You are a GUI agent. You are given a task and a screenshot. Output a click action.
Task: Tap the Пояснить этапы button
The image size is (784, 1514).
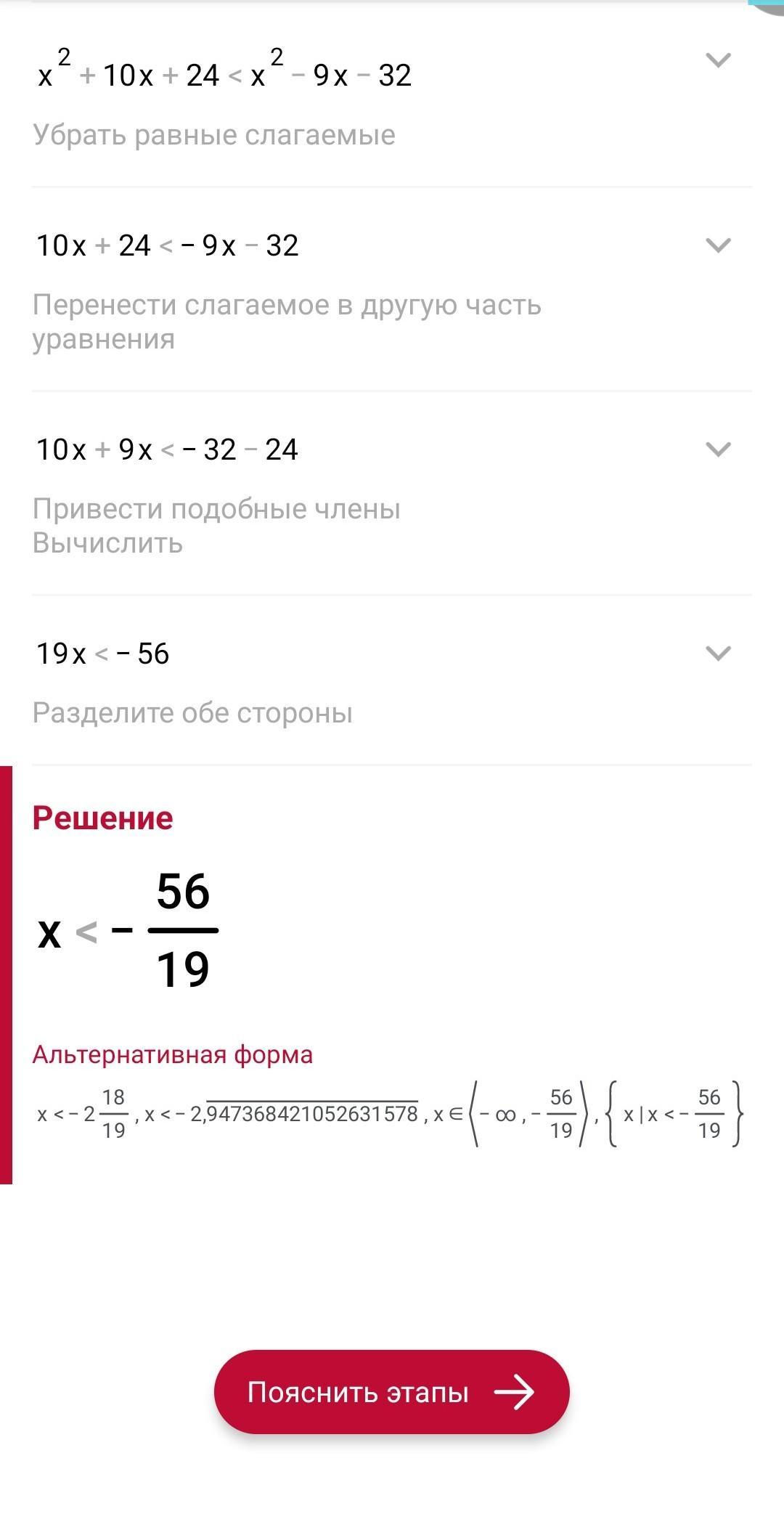click(391, 1393)
